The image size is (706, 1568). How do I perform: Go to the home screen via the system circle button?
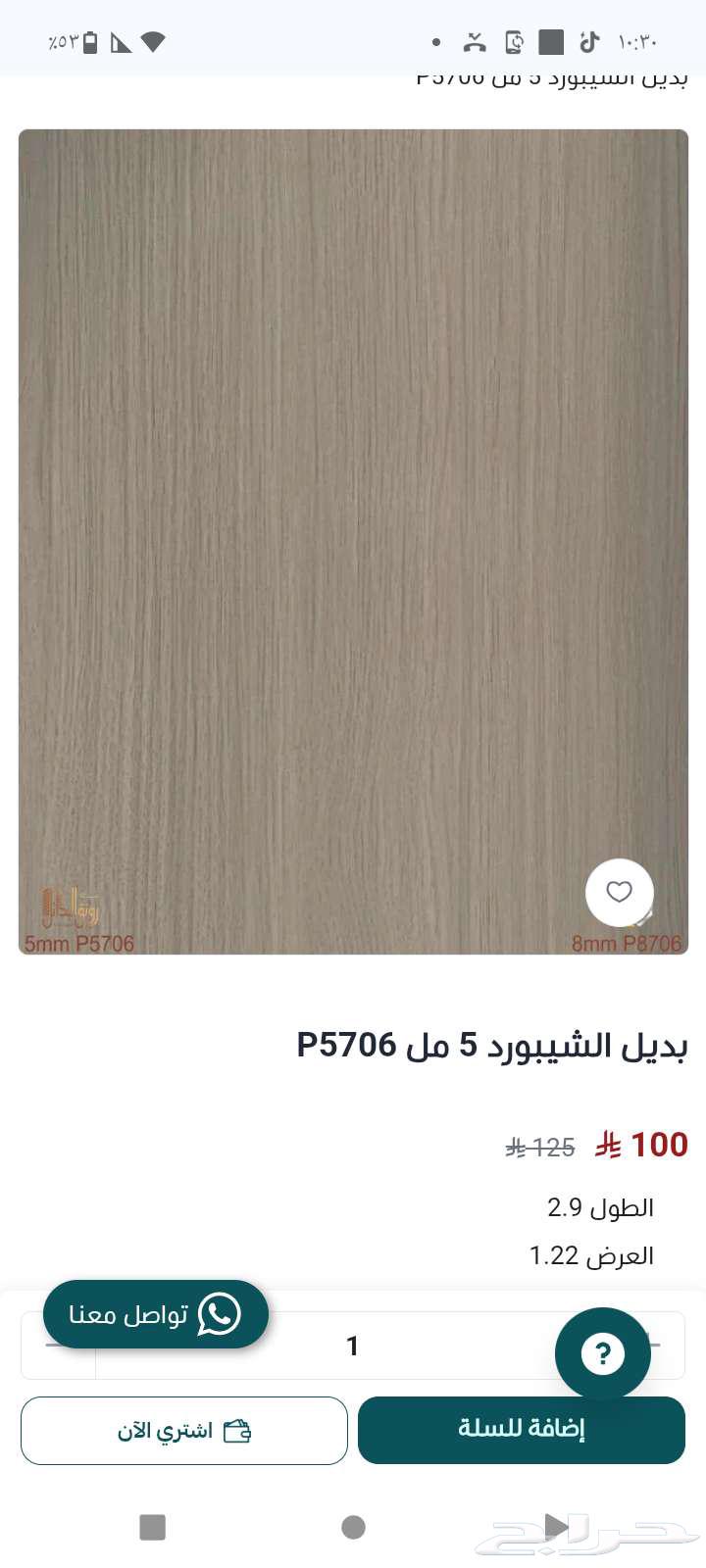tap(353, 1527)
